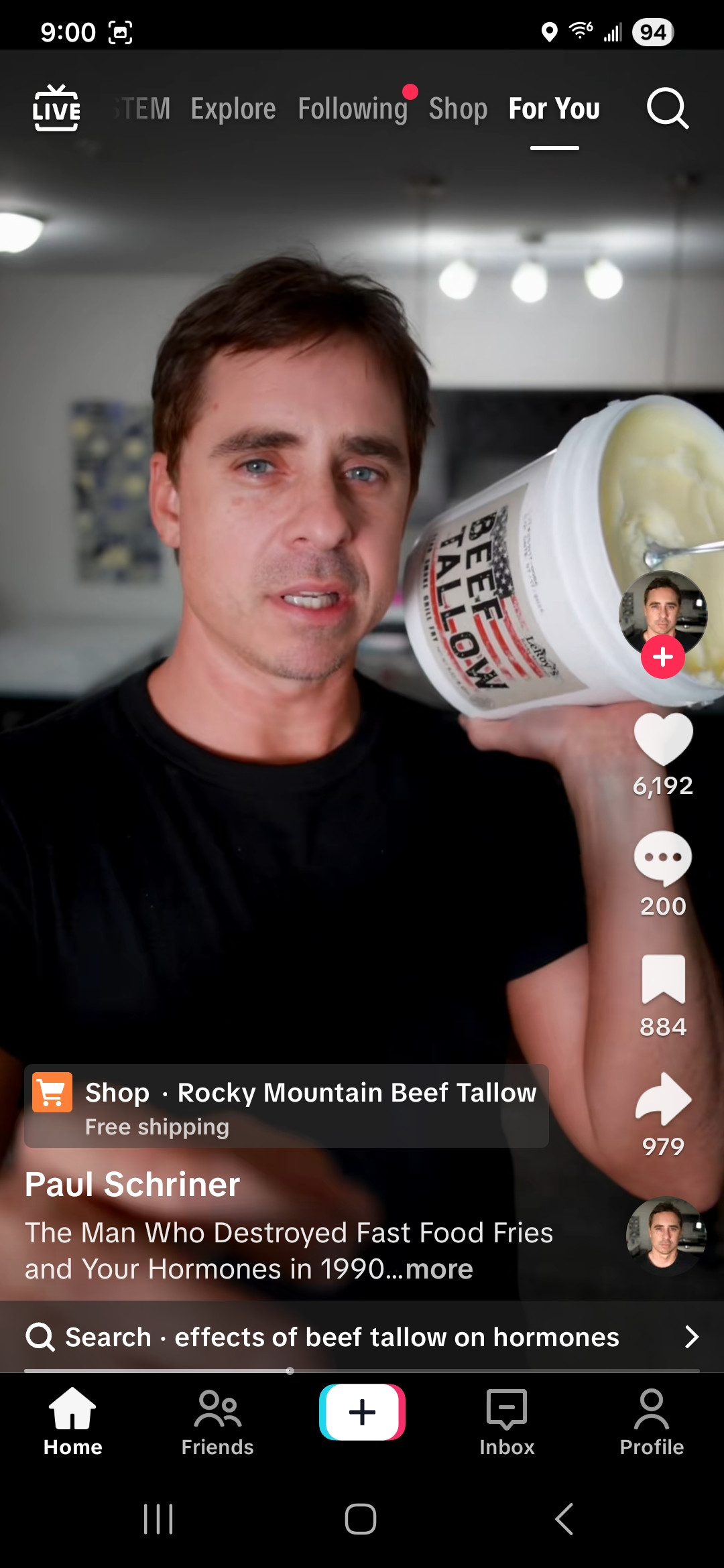Expand the caption with more
Viewport: 724px width, 1568px height.
(439, 1269)
